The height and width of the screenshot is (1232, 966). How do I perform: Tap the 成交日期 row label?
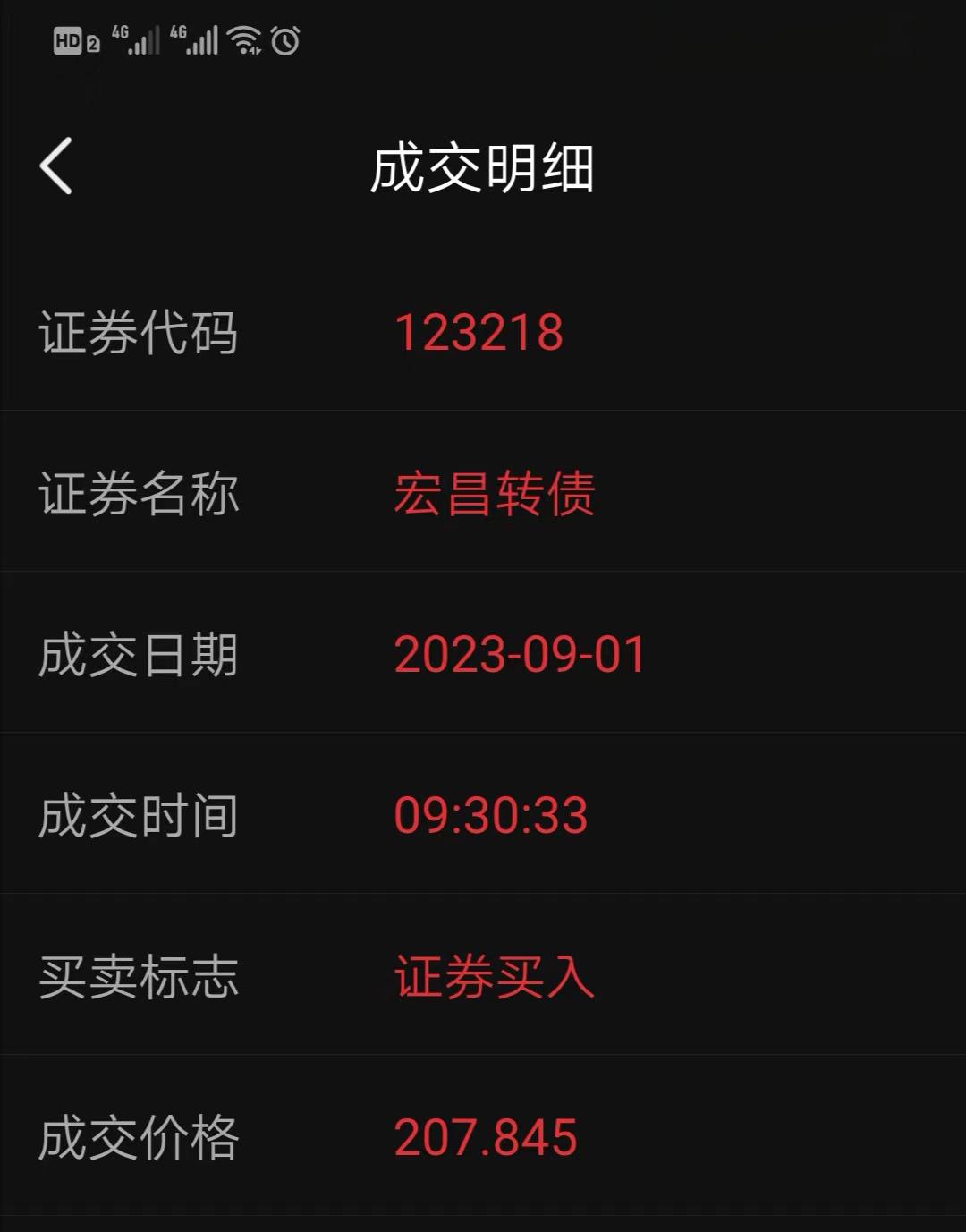pos(138,654)
